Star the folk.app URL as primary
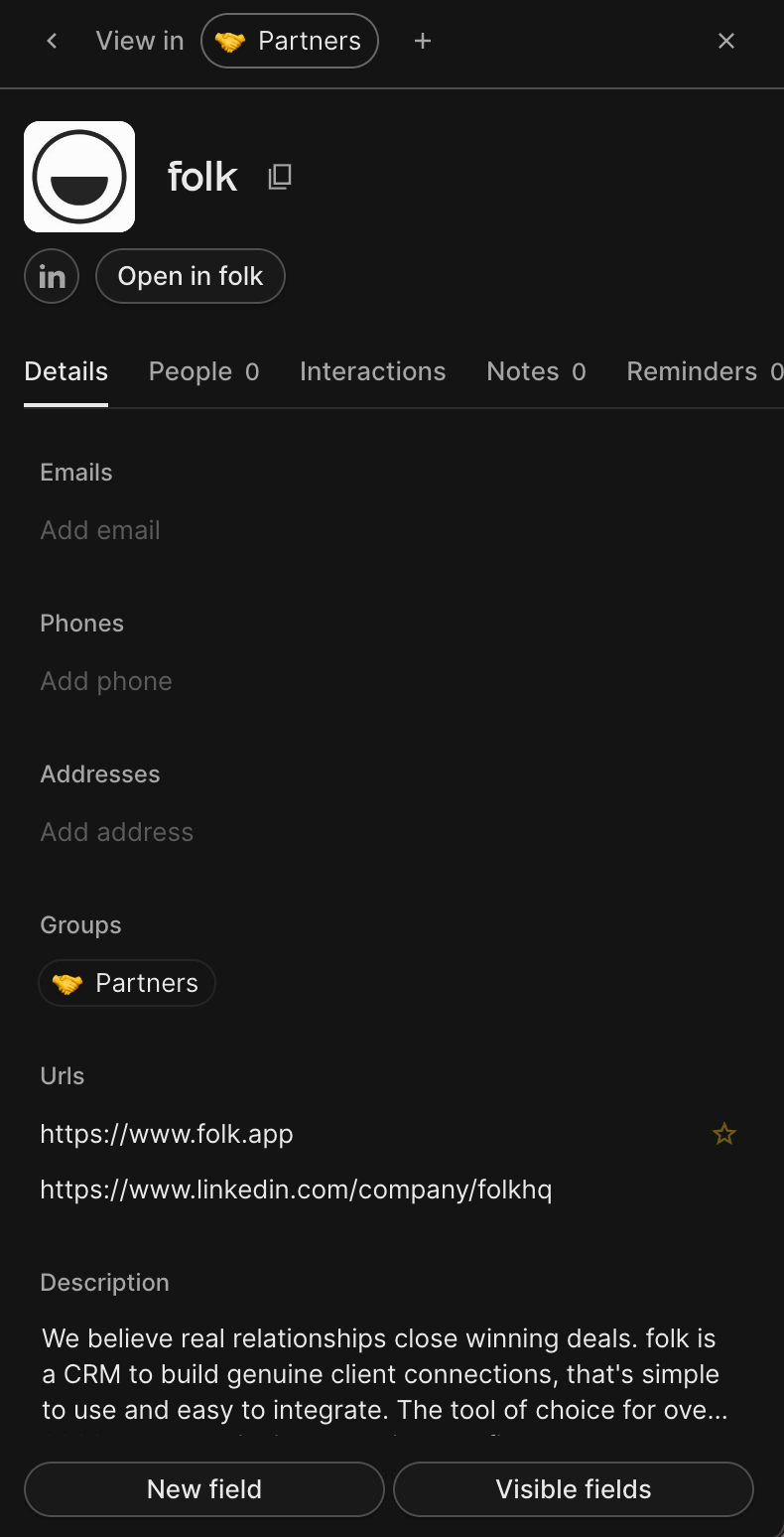Viewport: 784px width, 1537px height. [x=724, y=1134]
